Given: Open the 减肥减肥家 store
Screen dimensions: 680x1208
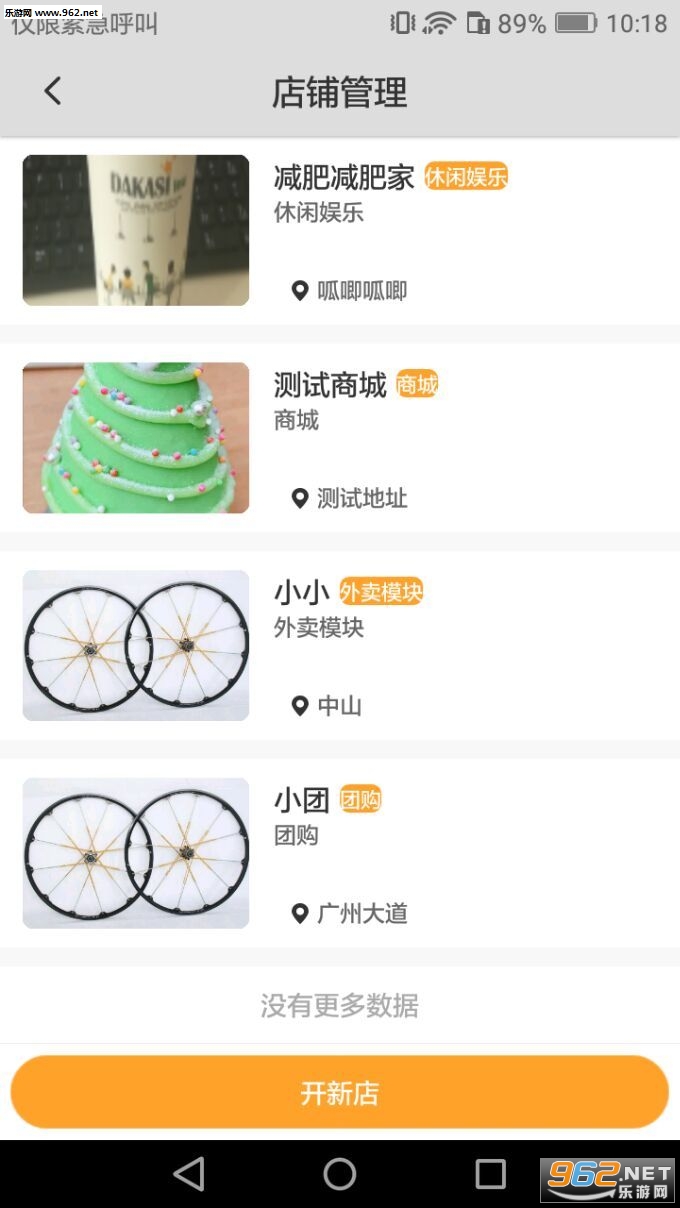Looking at the screenshot, I should coord(340,230).
